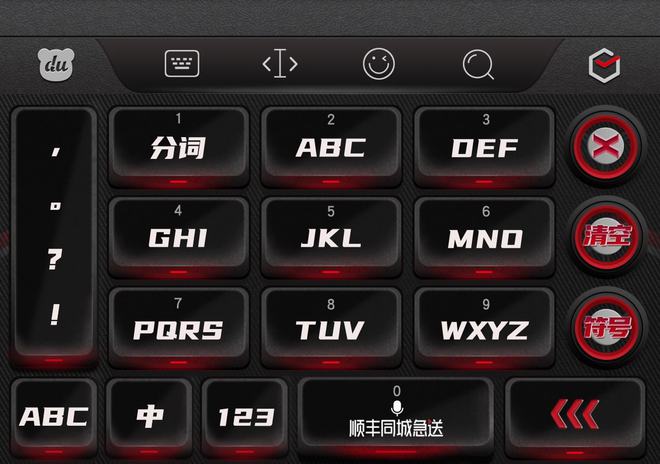Tap the MNO key
660x464 pixels.
[x=485, y=237]
